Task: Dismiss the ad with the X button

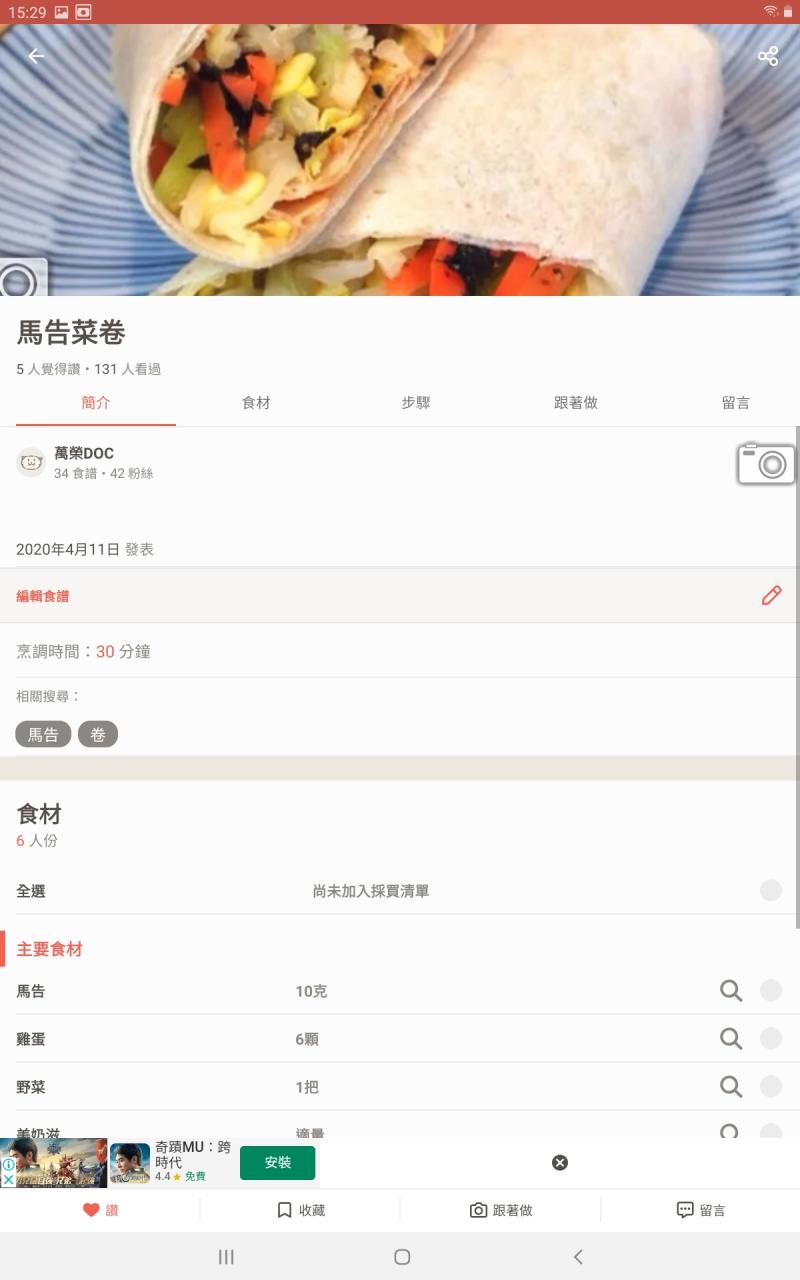Action: pyautogui.click(x=559, y=1163)
